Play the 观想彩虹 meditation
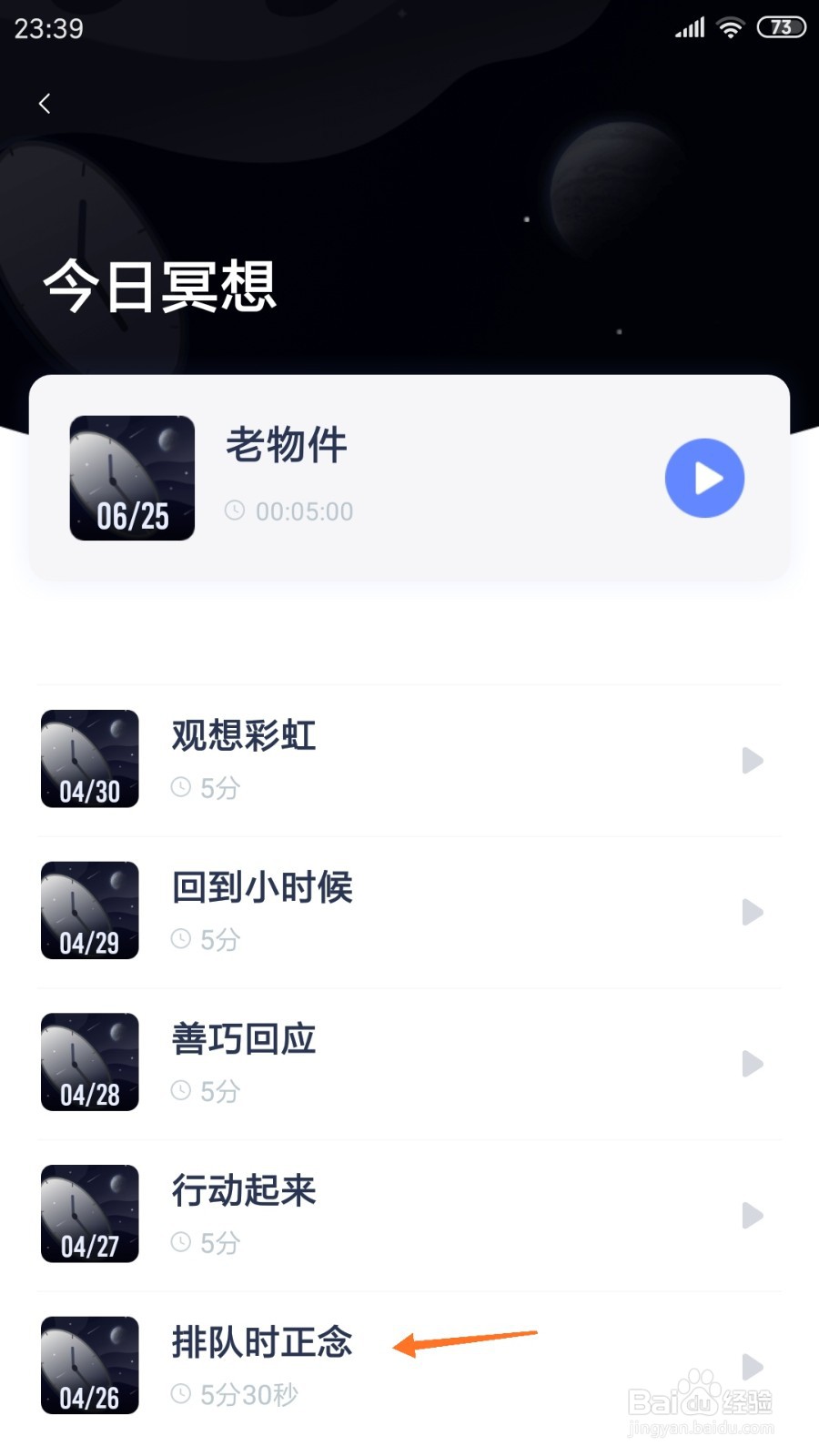Image resolution: width=819 pixels, height=1456 pixels. [752, 761]
